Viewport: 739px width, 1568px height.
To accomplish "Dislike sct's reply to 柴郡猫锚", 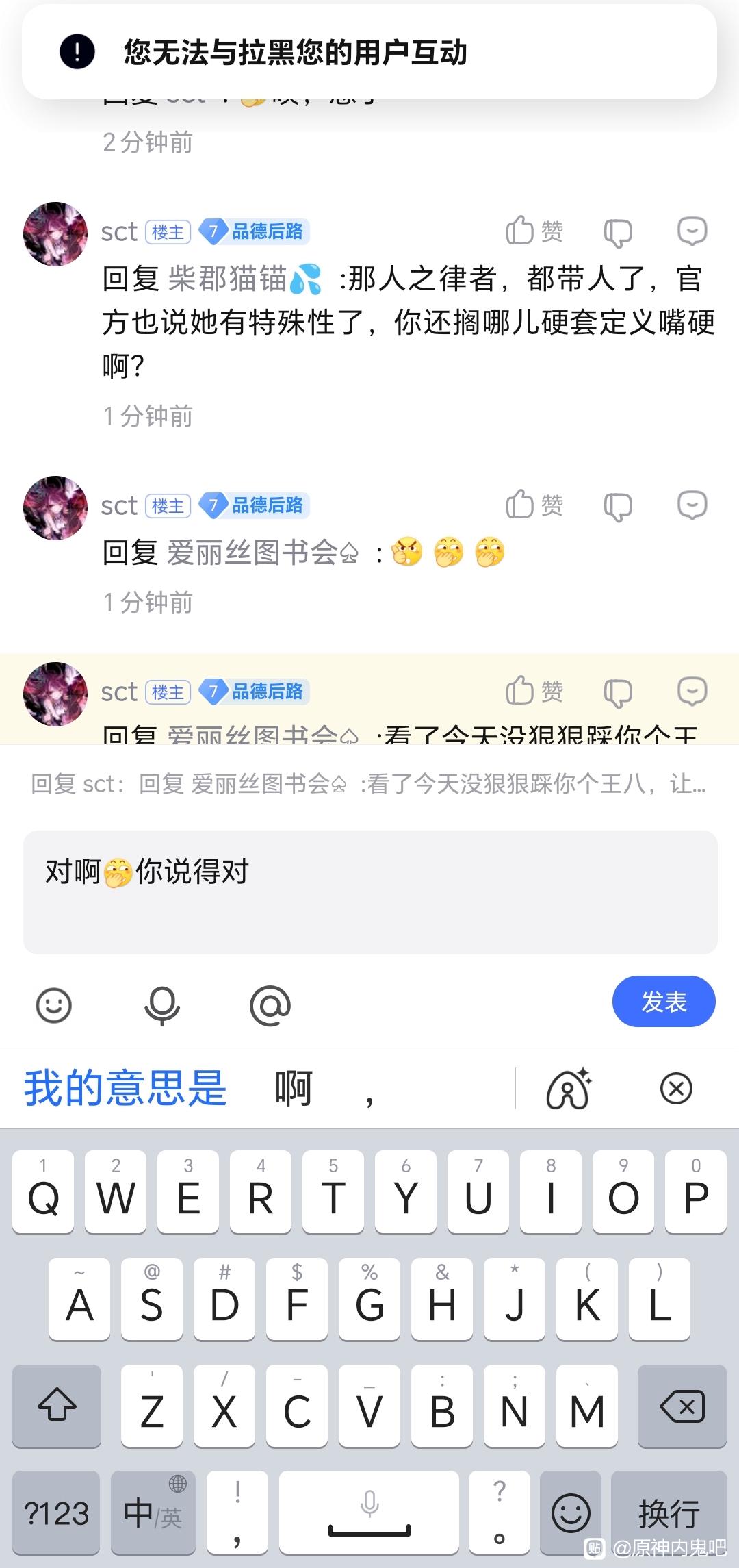I will (x=617, y=232).
